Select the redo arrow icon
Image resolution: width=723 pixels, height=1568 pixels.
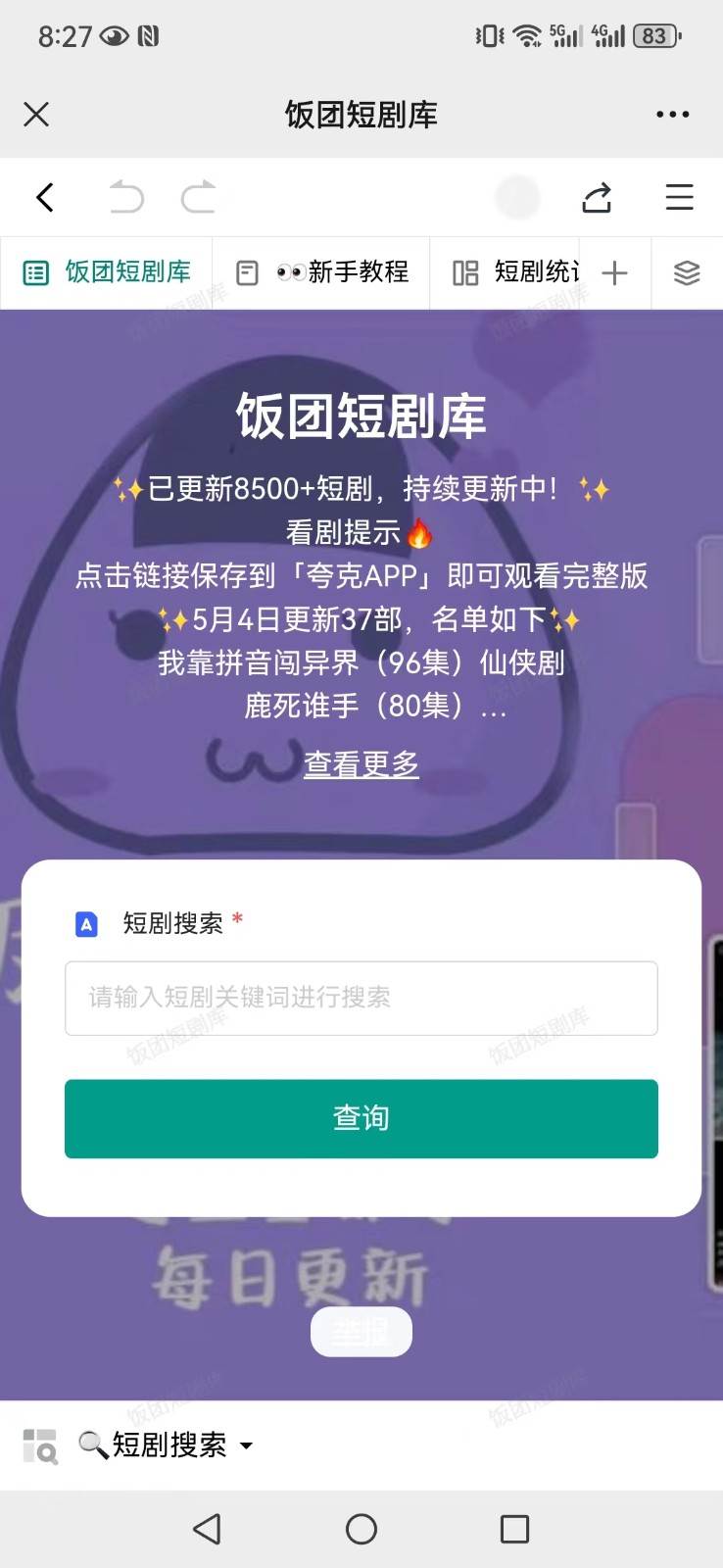(x=199, y=197)
